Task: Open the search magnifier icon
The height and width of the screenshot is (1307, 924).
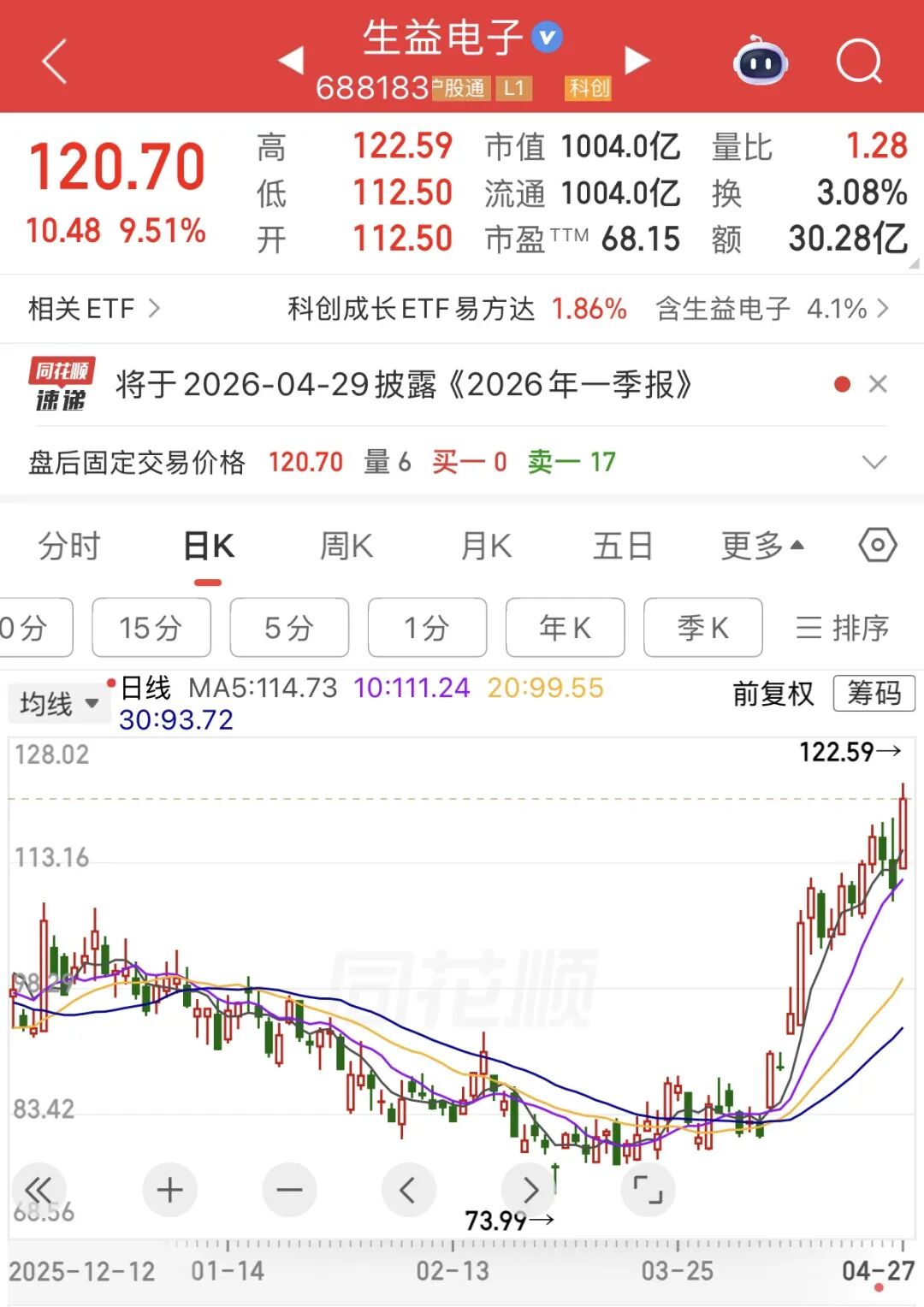Action: (858, 62)
